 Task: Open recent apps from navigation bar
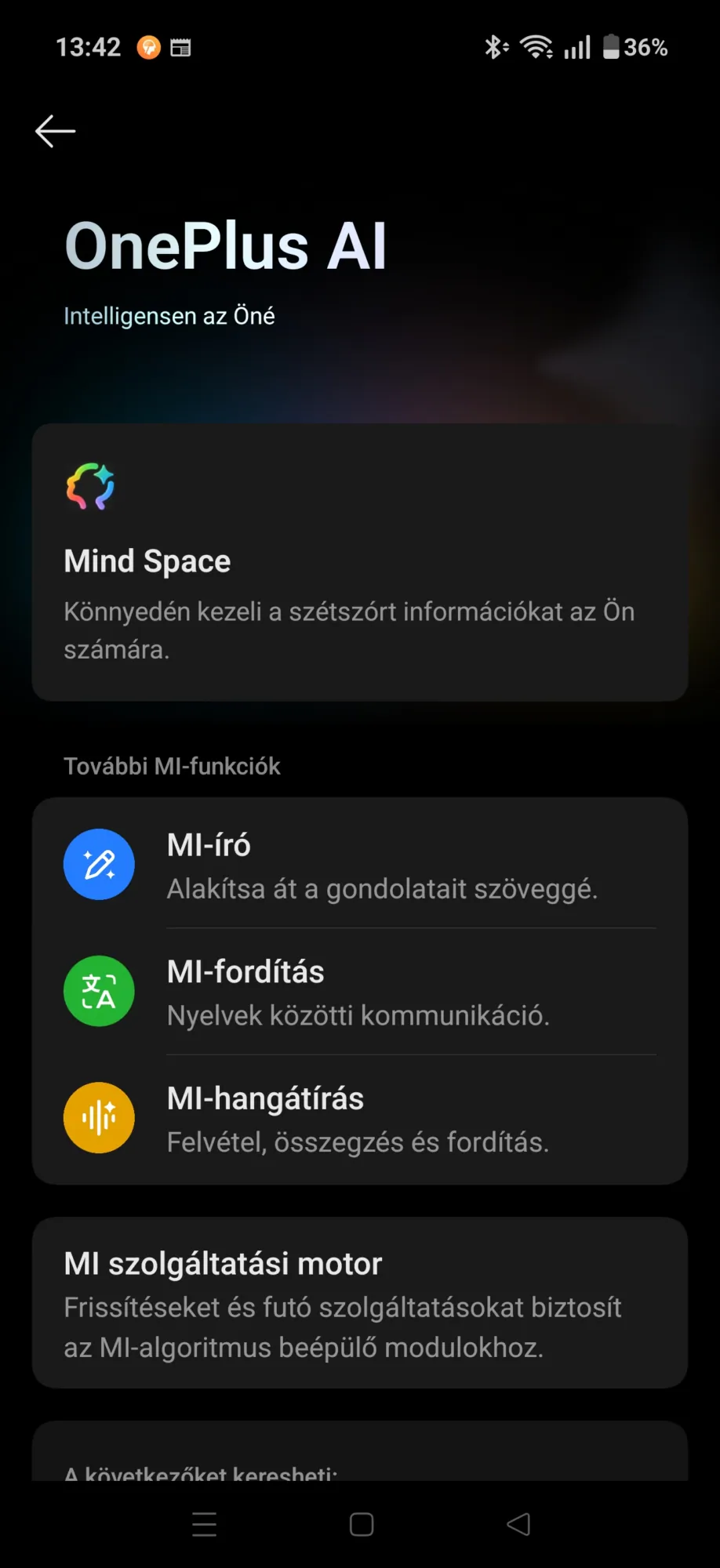(205, 1524)
